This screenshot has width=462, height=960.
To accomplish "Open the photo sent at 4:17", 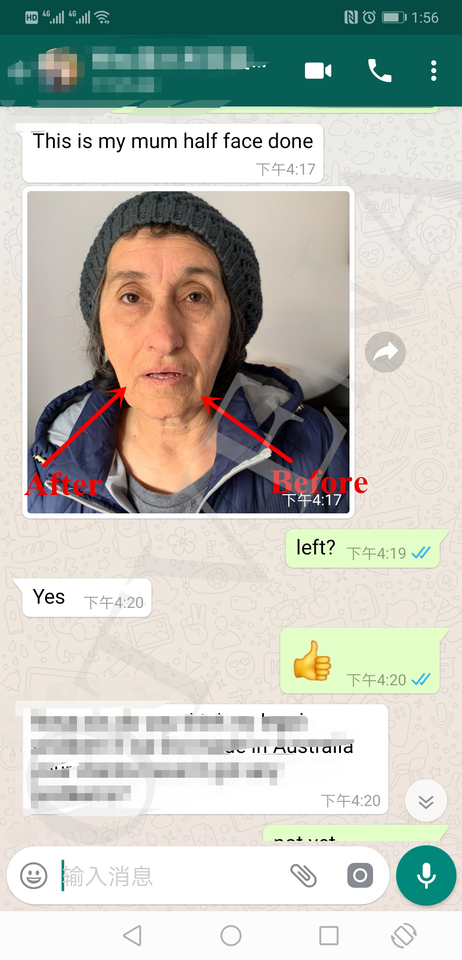I will tap(188, 352).
